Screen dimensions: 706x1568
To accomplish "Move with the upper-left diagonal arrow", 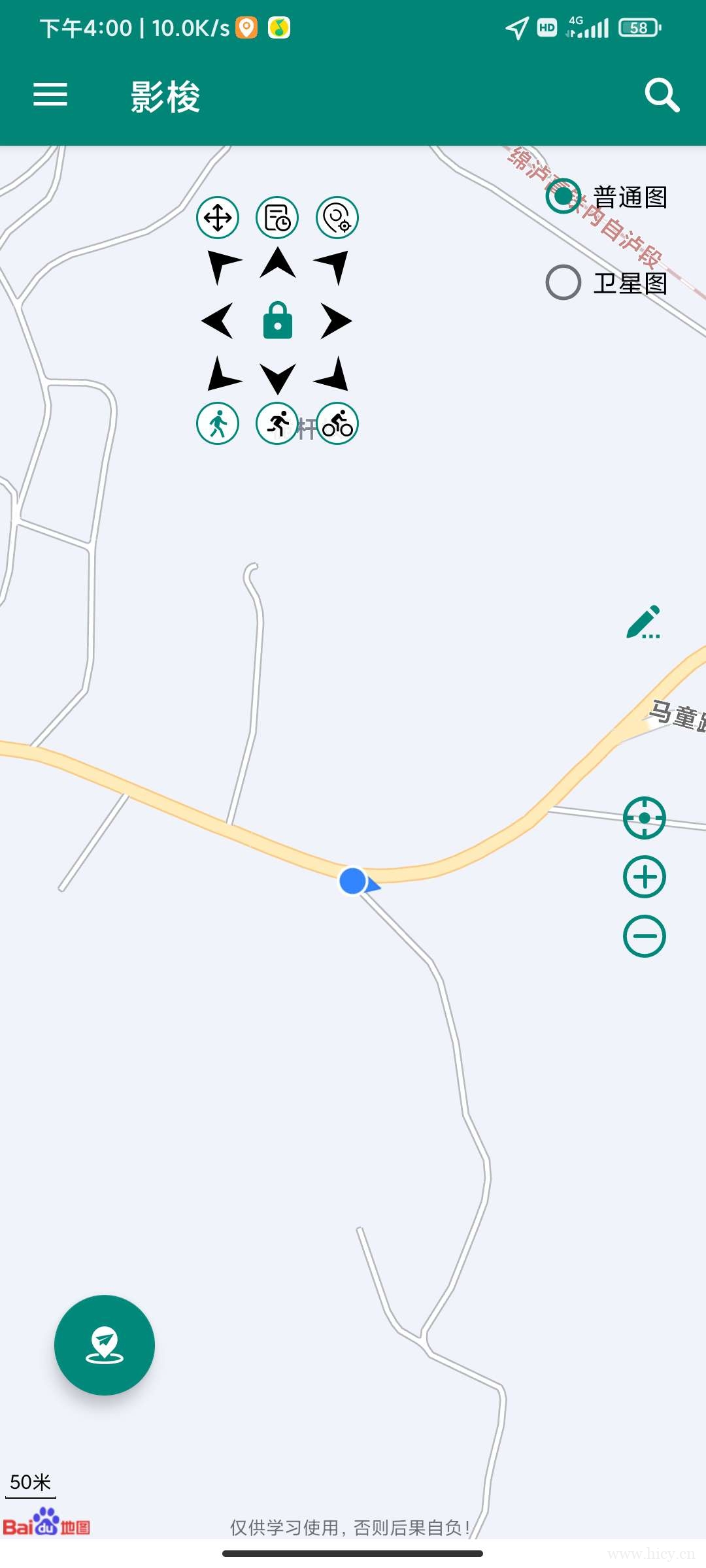I will pyautogui.click(x=222, y=265).
